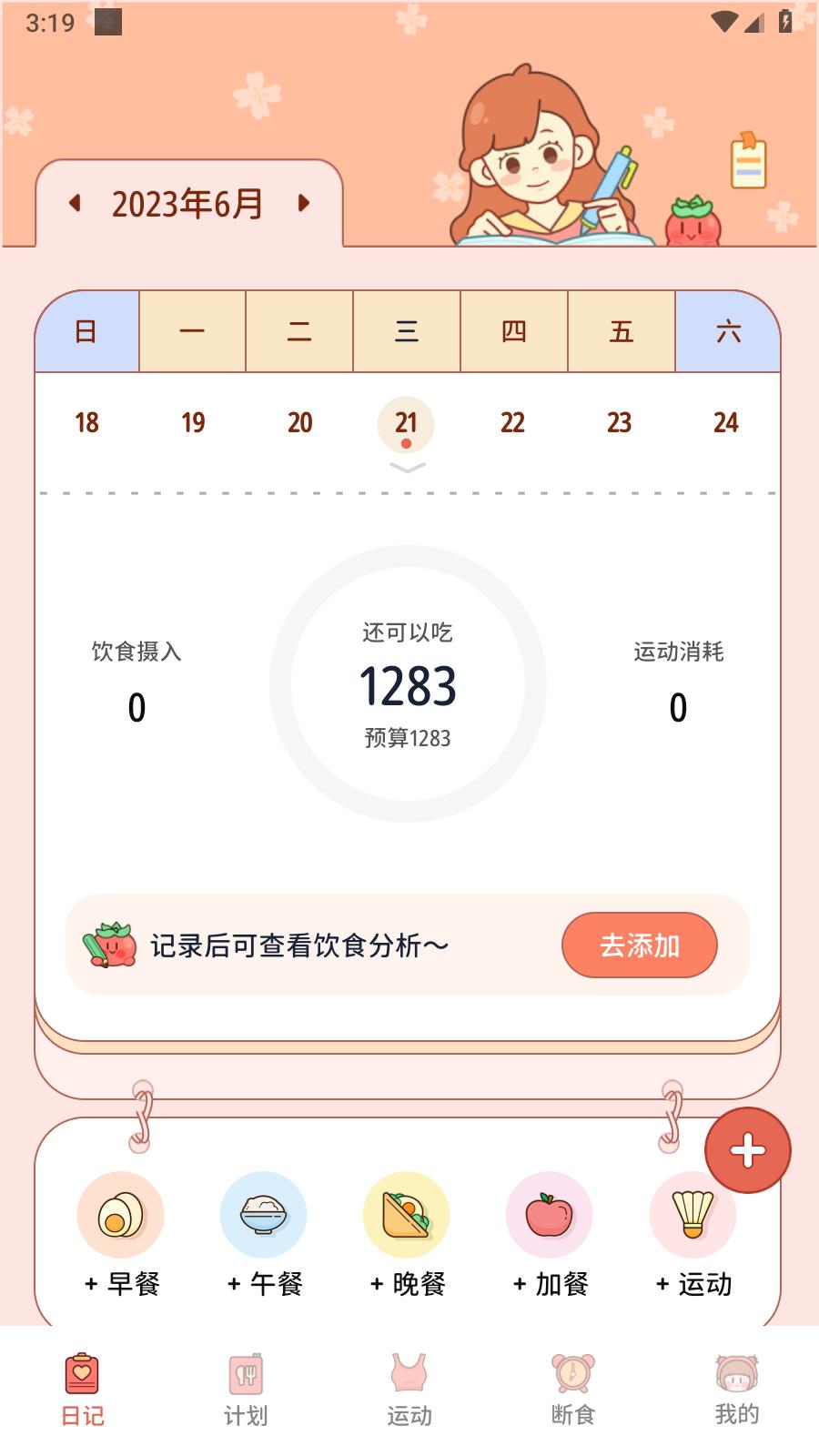Go to the next month

pyautogui.click(x=304, y=203)
